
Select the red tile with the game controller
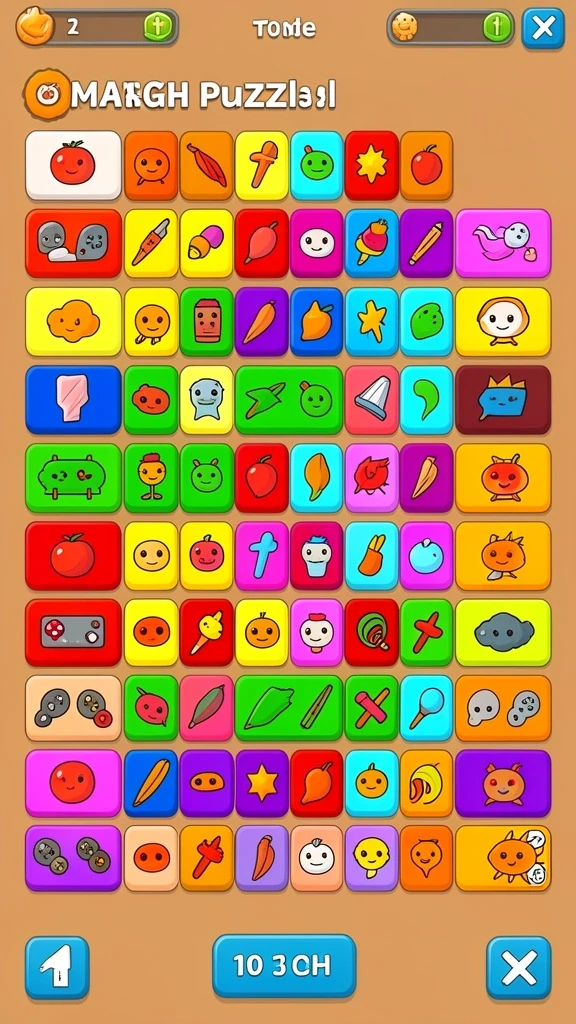tap(73, 633)
